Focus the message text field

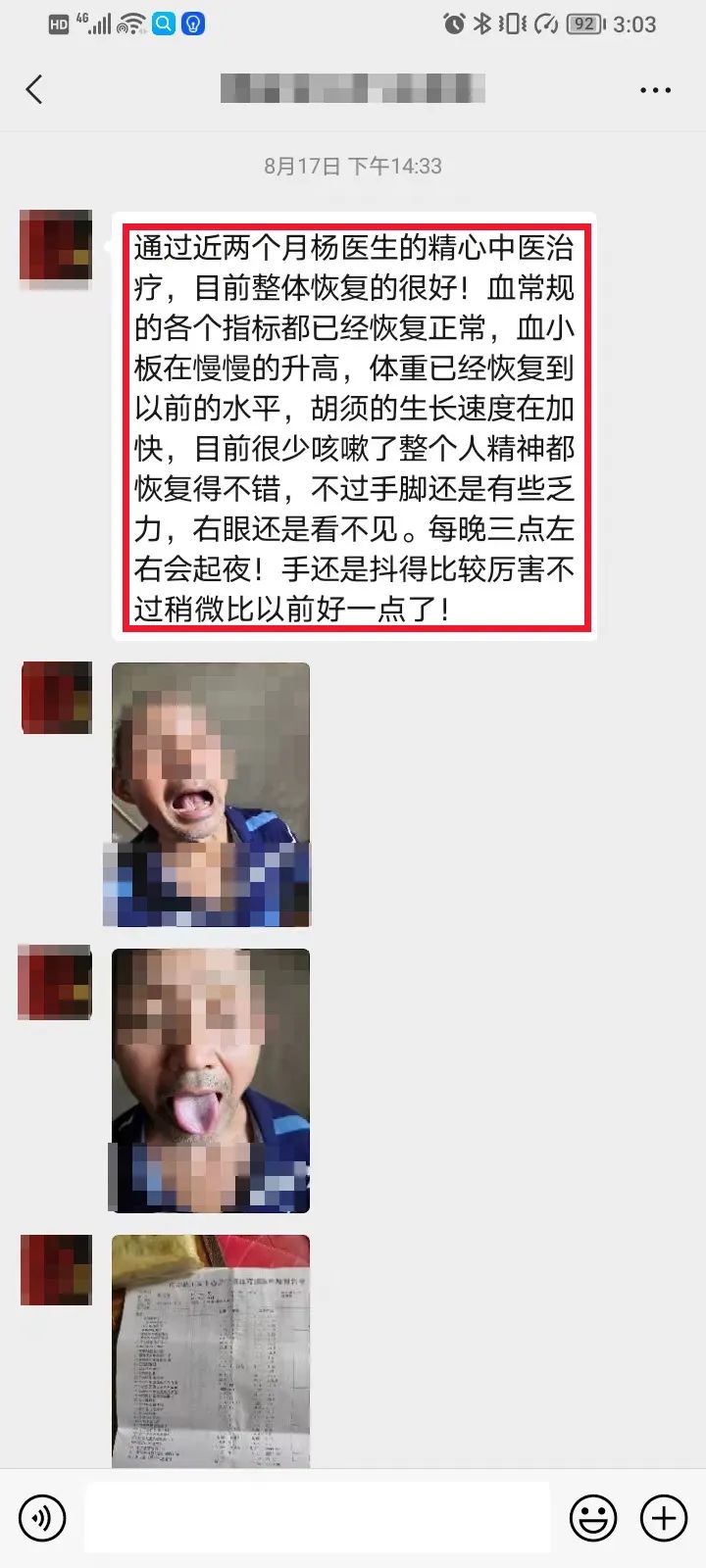tap(317, 1518)
